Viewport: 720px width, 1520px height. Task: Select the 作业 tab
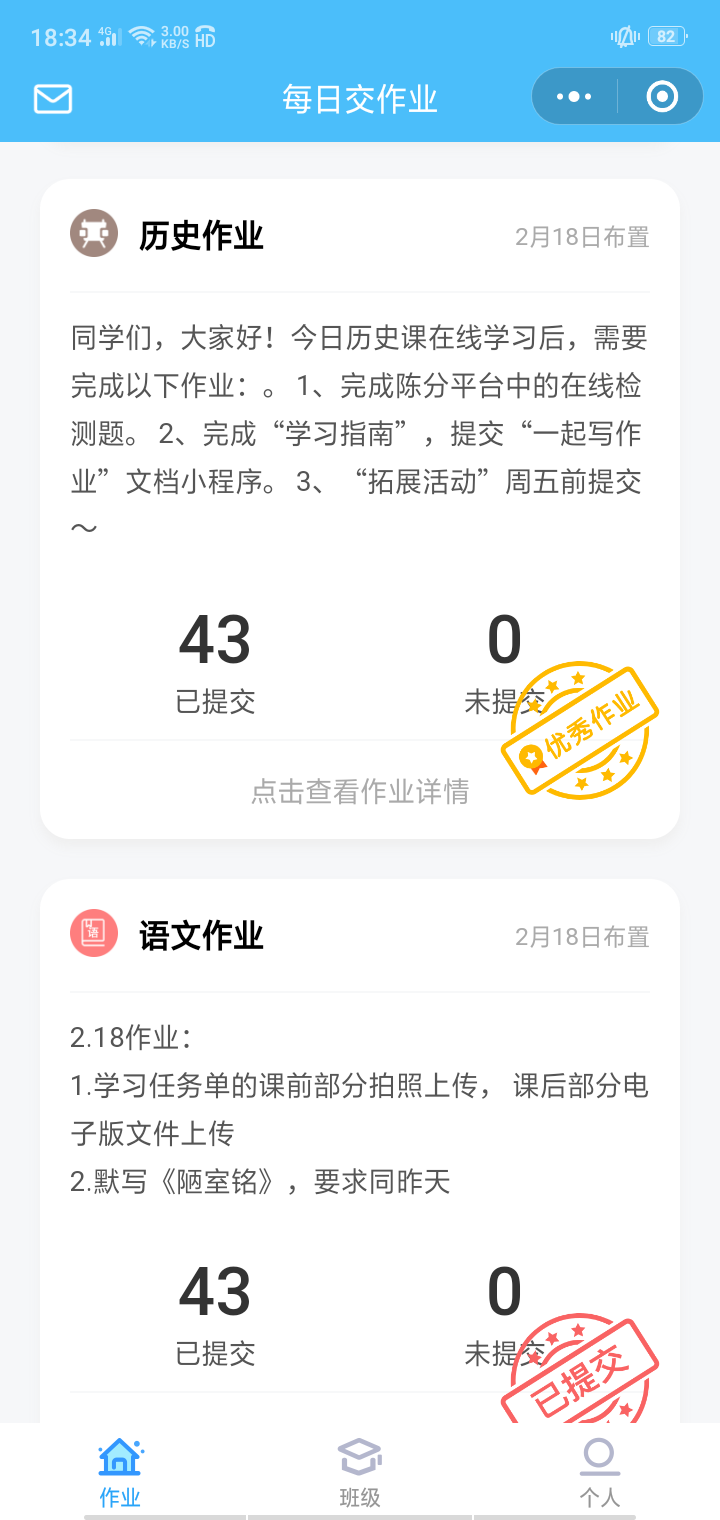[x=120, y=1472]
